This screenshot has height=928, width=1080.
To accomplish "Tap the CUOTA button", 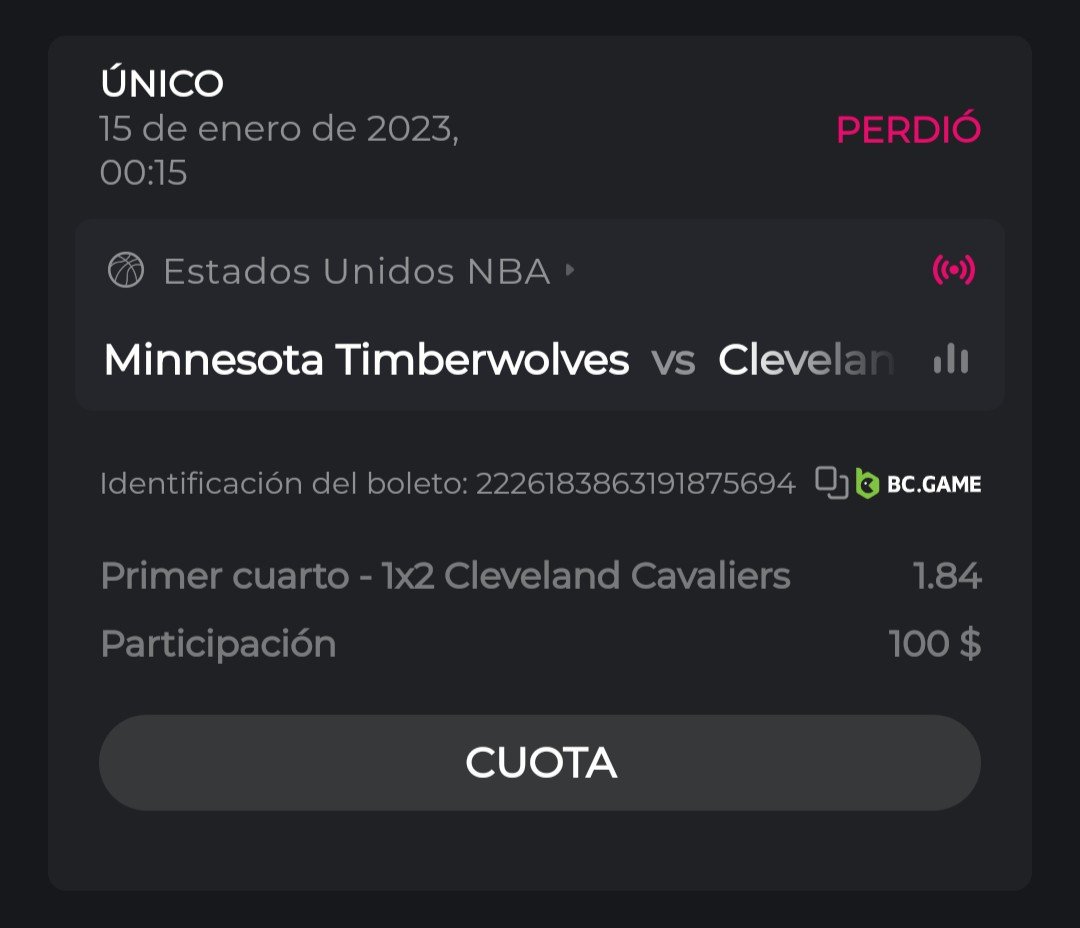I will pyautogui.click(x=540, y=763).
